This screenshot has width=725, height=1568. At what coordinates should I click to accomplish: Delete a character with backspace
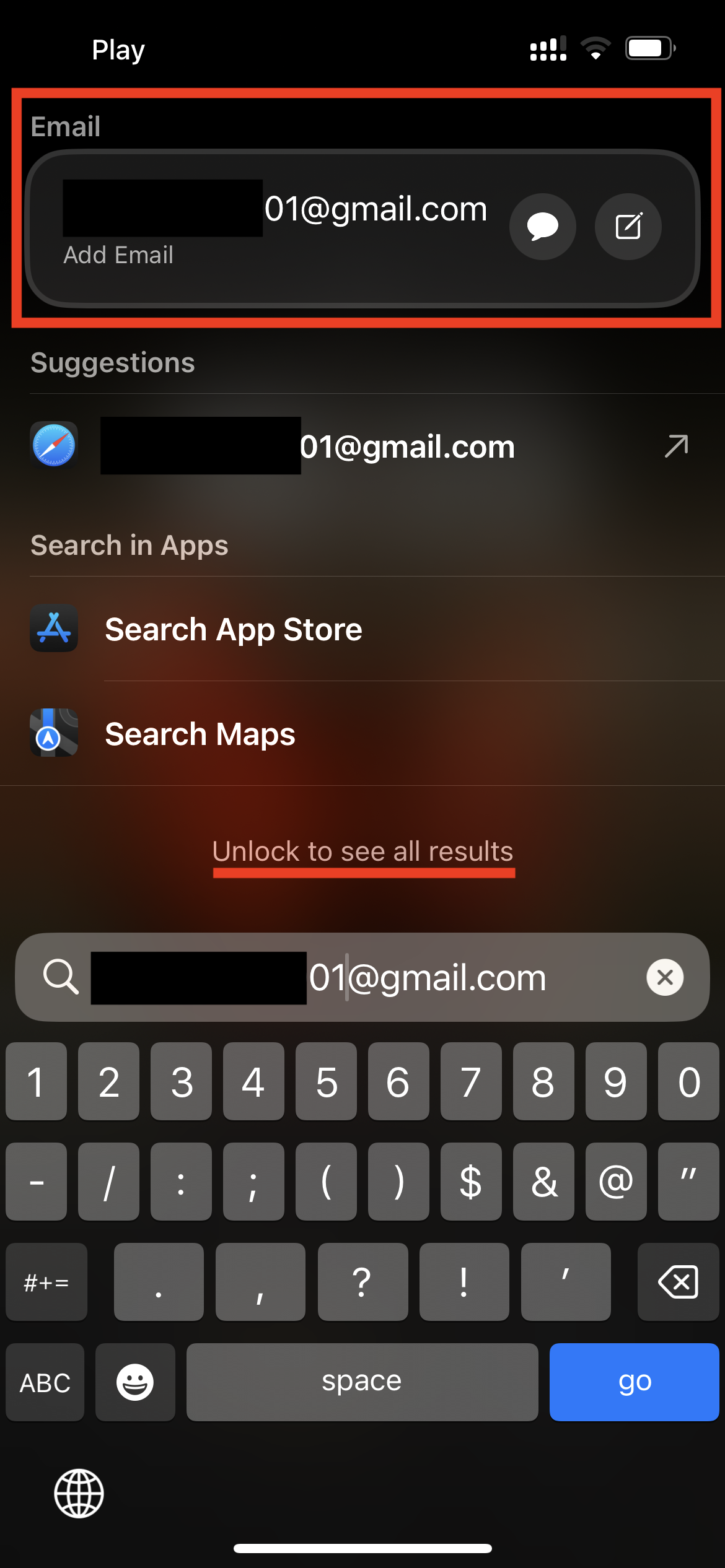(x=678, y=1282)
